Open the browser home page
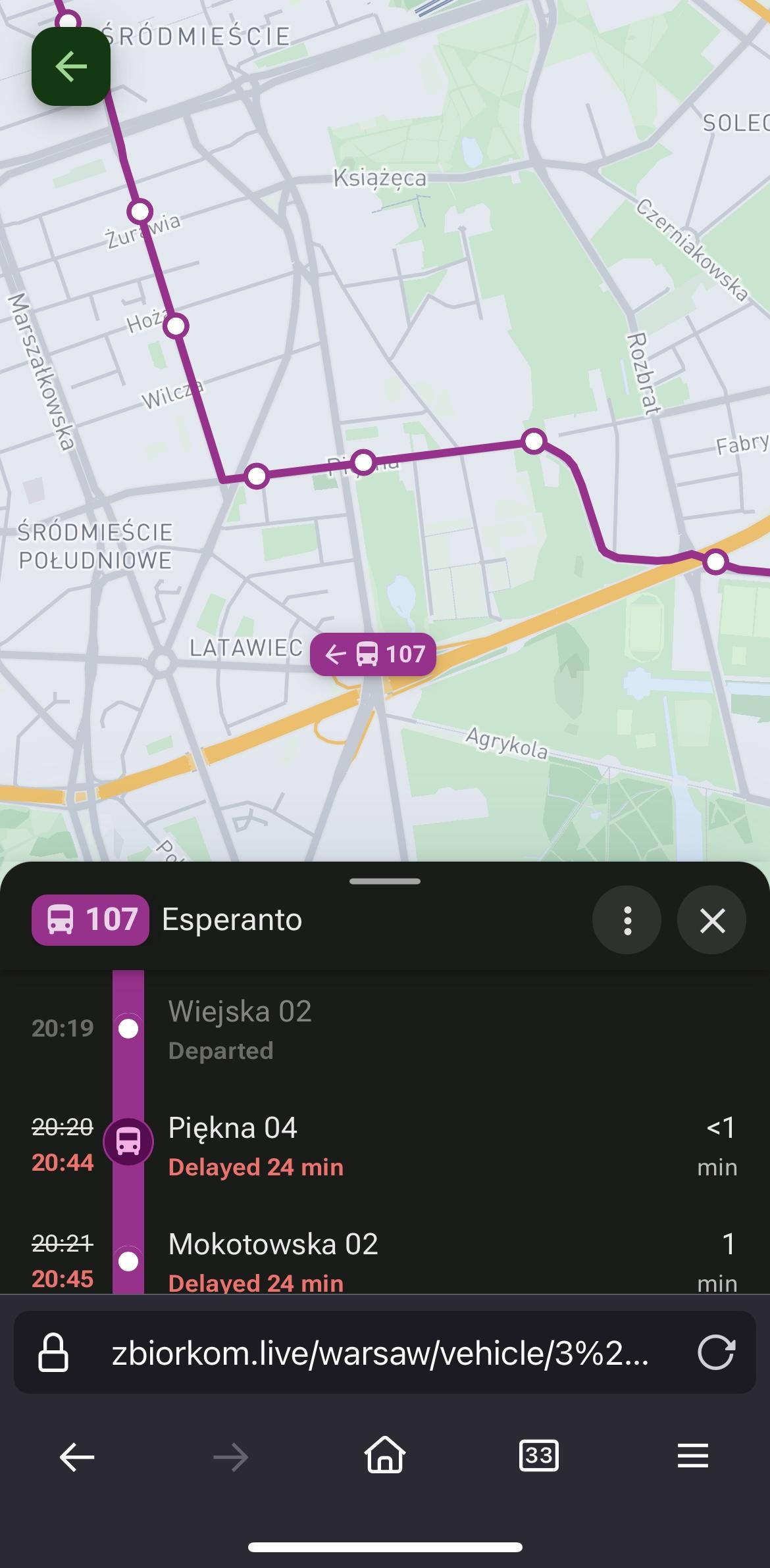The width and height of the screenshot is (770, 1568). (x=385, y=1458)
